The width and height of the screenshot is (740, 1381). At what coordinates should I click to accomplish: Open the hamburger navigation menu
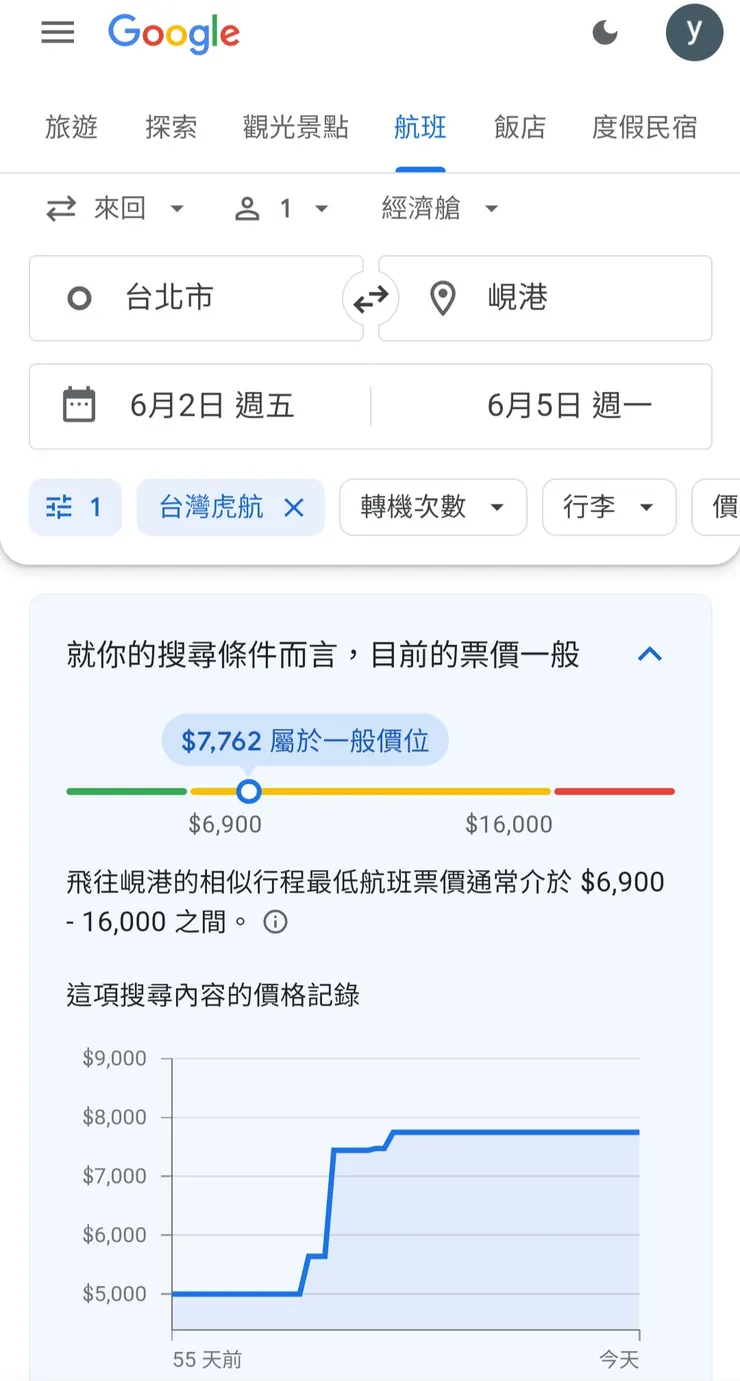click(57, 32)
